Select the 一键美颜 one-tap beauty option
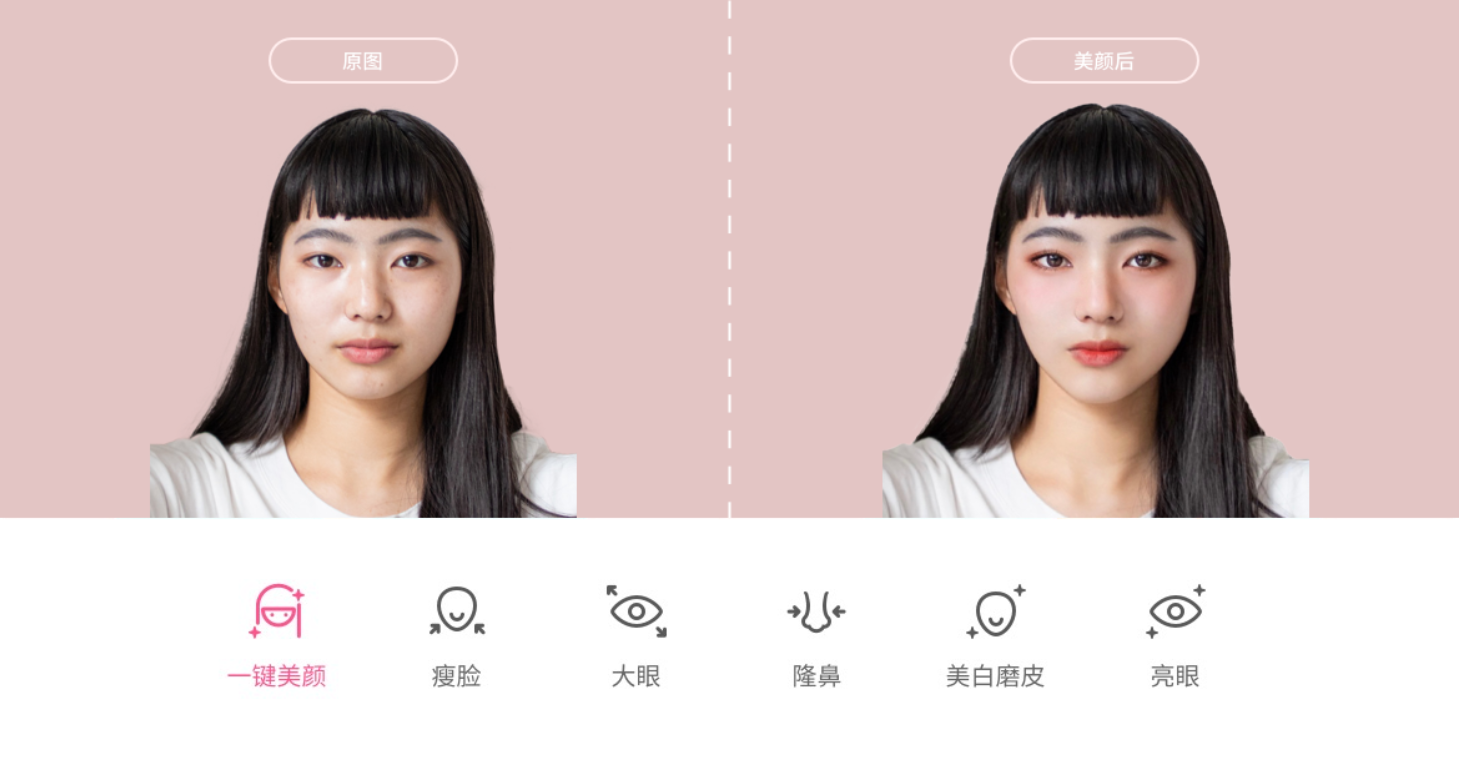This screenshot has width=1460, height=761. (x=276, y=612)
